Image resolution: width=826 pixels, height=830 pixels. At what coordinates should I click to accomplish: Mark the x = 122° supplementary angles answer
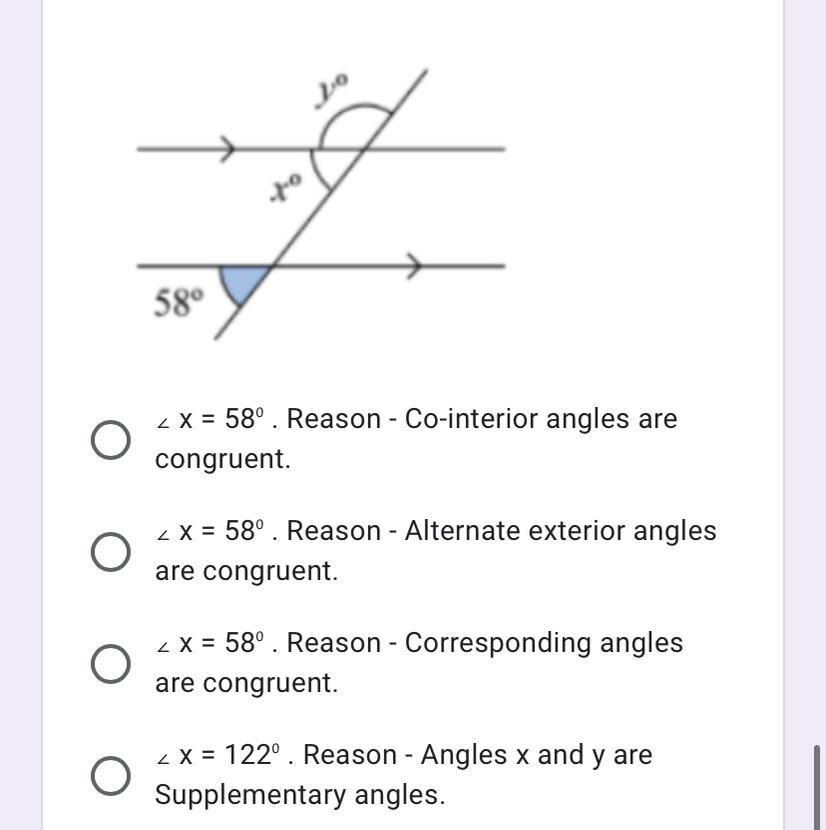tap(111, 775)
